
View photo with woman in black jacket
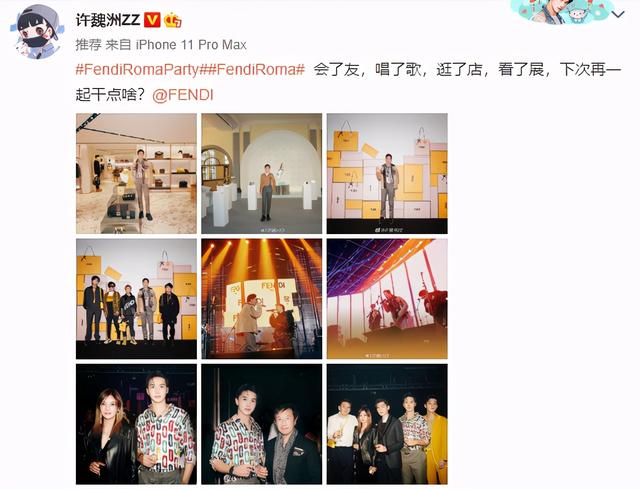136,424
